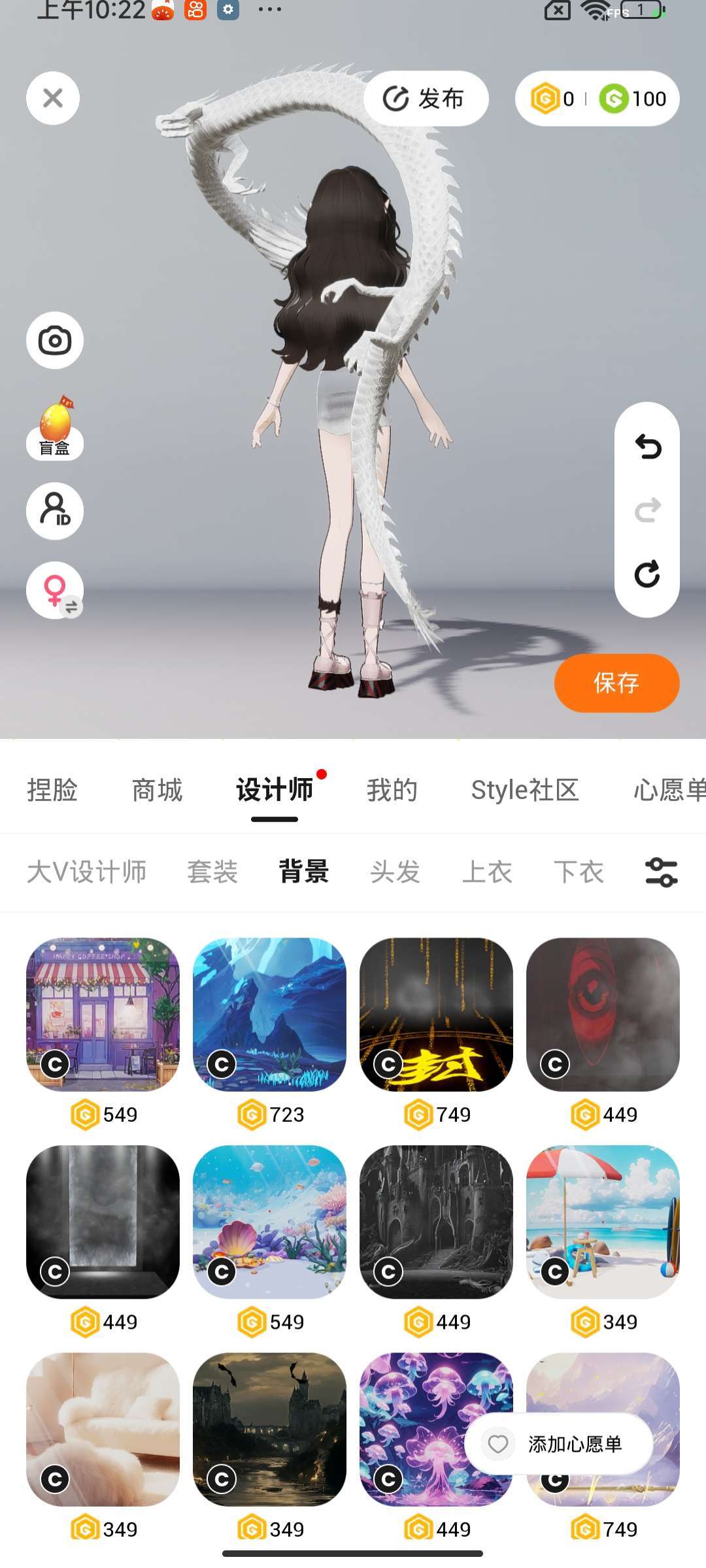This screenshot has height=1568, width=706.
Task: Tap the 发布 publish button
Action: click(426, 99)
